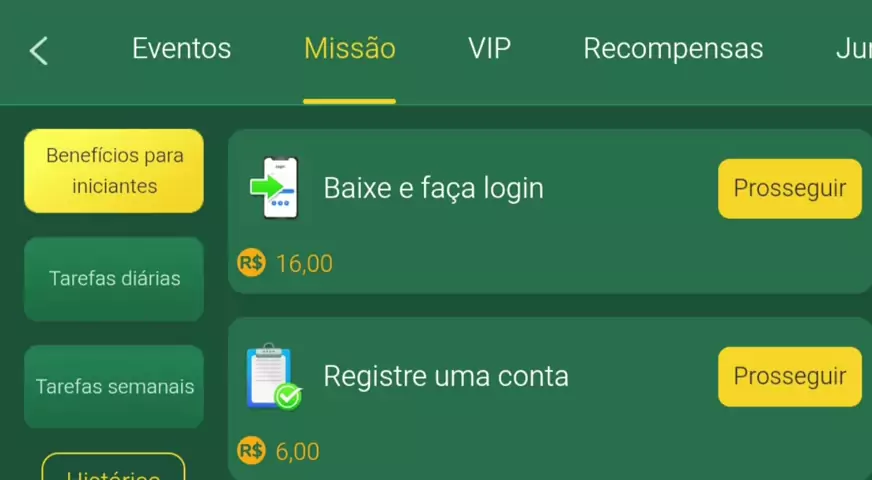Open the Histórico button
872x480 pixels.
[x=113, y=471]
